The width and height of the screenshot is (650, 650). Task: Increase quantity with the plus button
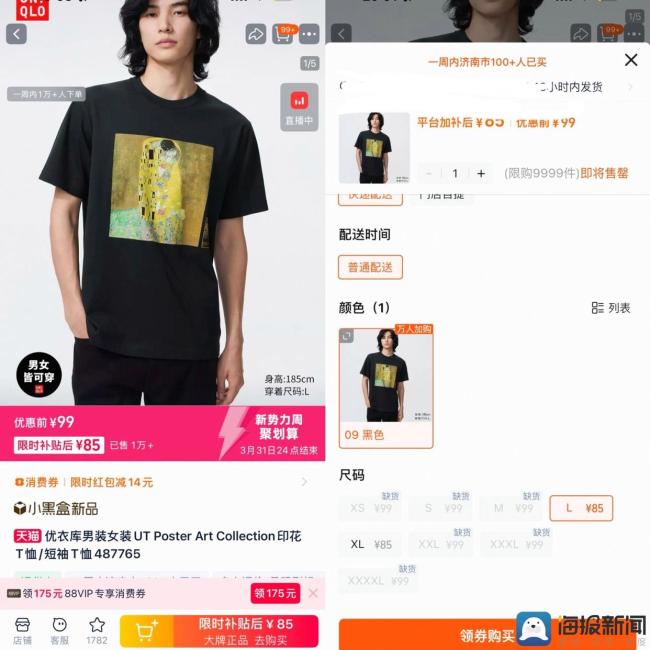click(x=481, y=173)
